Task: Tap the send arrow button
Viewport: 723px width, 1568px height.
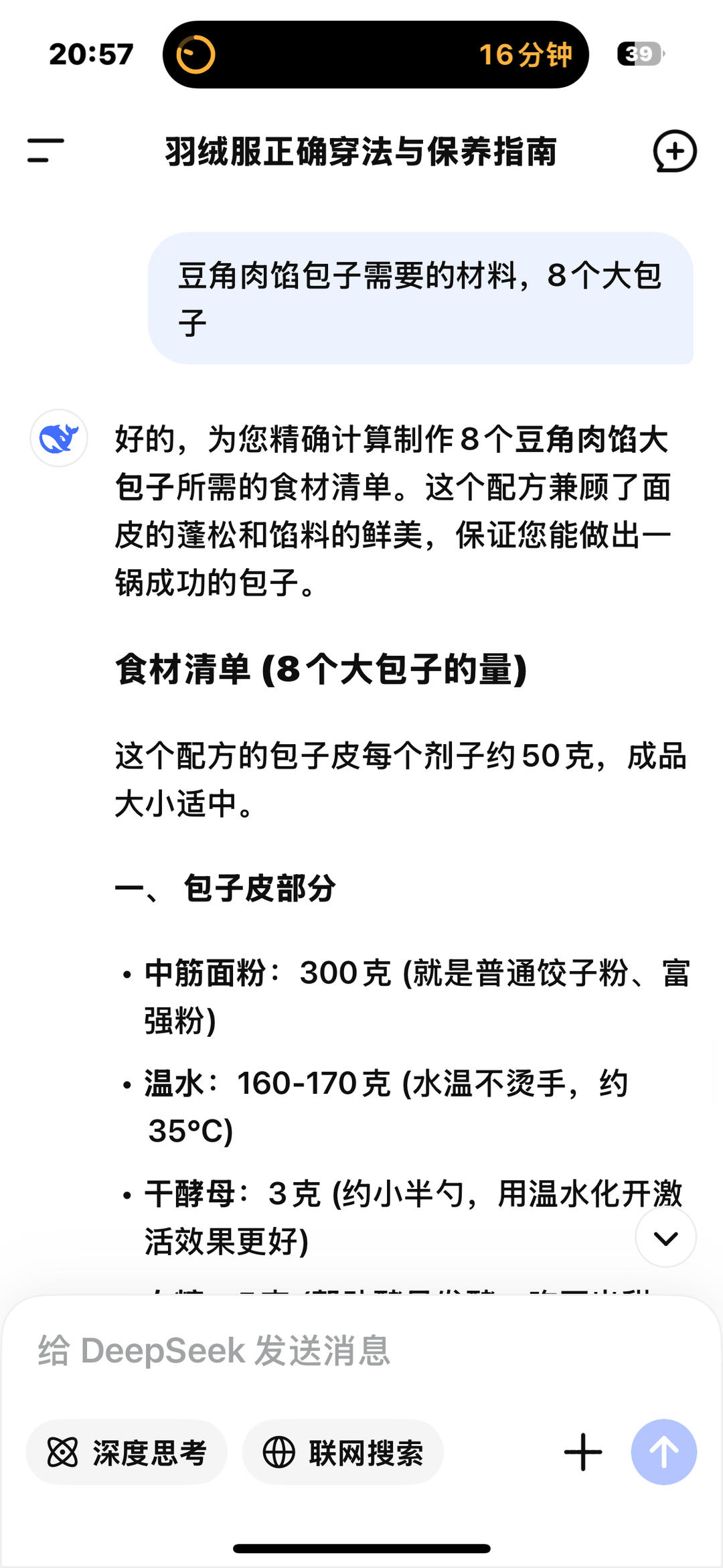Action: click(663, 1452)
